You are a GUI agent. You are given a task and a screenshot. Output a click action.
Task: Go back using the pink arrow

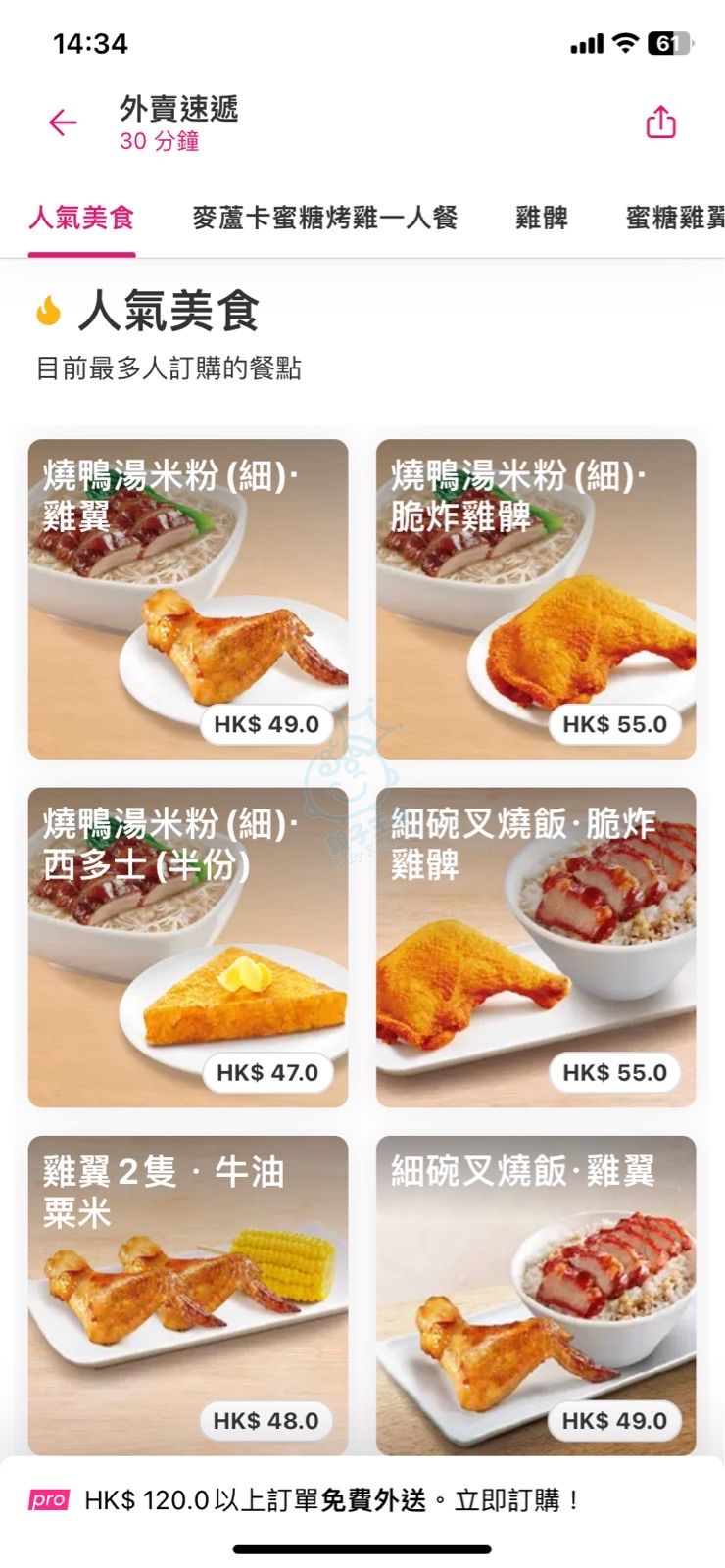[63, 122]
